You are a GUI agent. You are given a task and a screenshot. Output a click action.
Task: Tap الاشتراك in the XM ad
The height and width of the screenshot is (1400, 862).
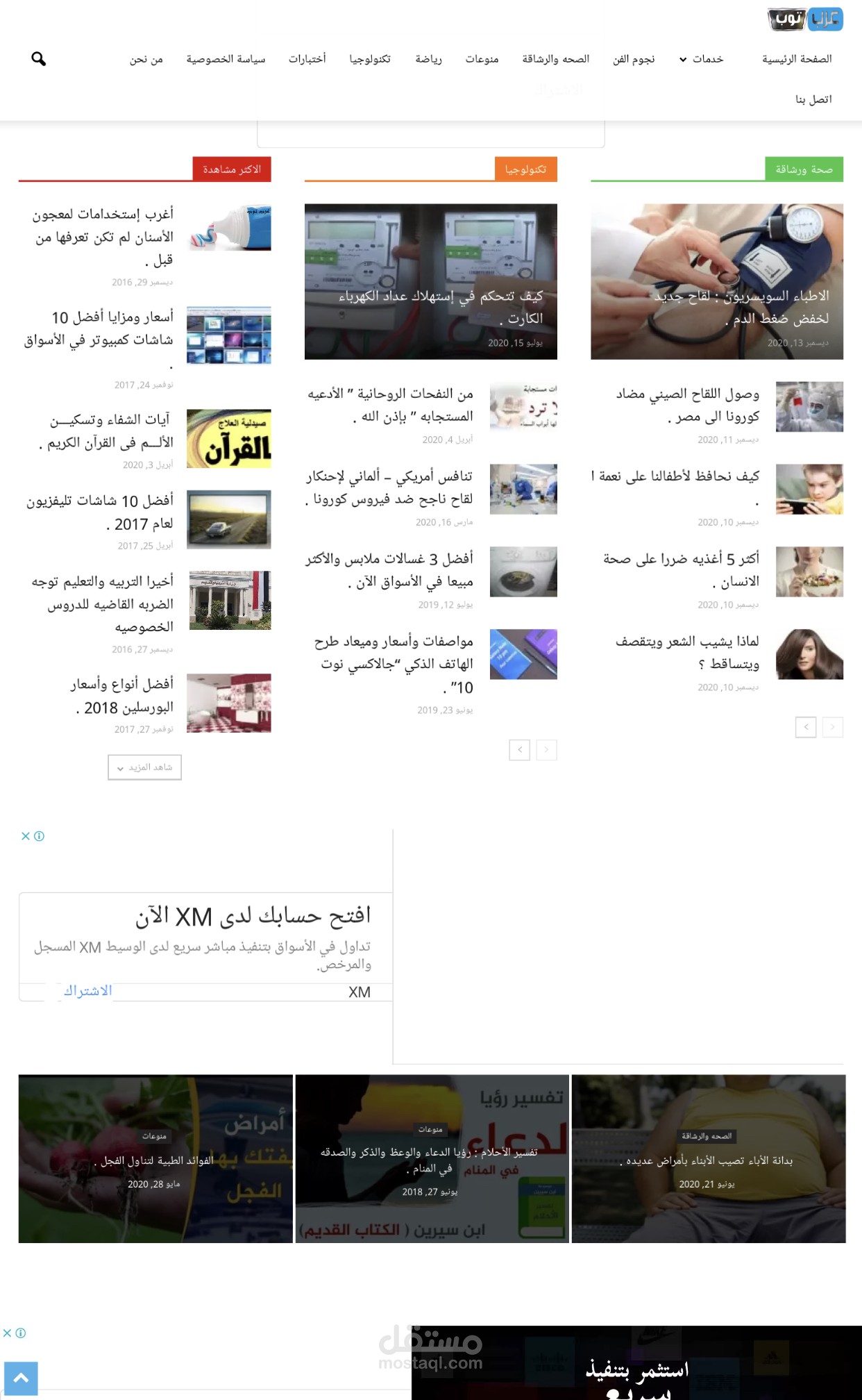pos(88,991)
